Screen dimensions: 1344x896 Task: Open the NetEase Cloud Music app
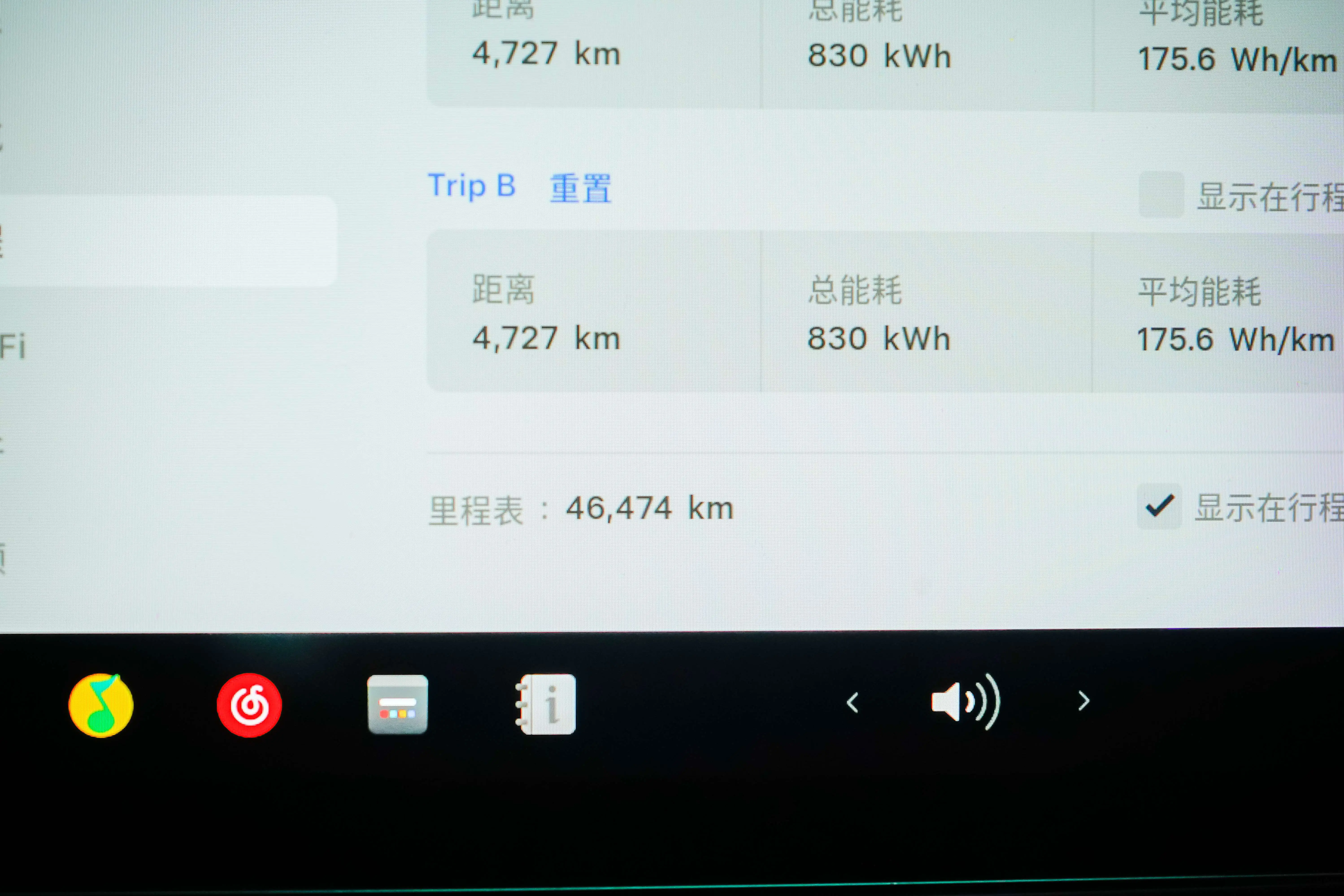[249, 705]
